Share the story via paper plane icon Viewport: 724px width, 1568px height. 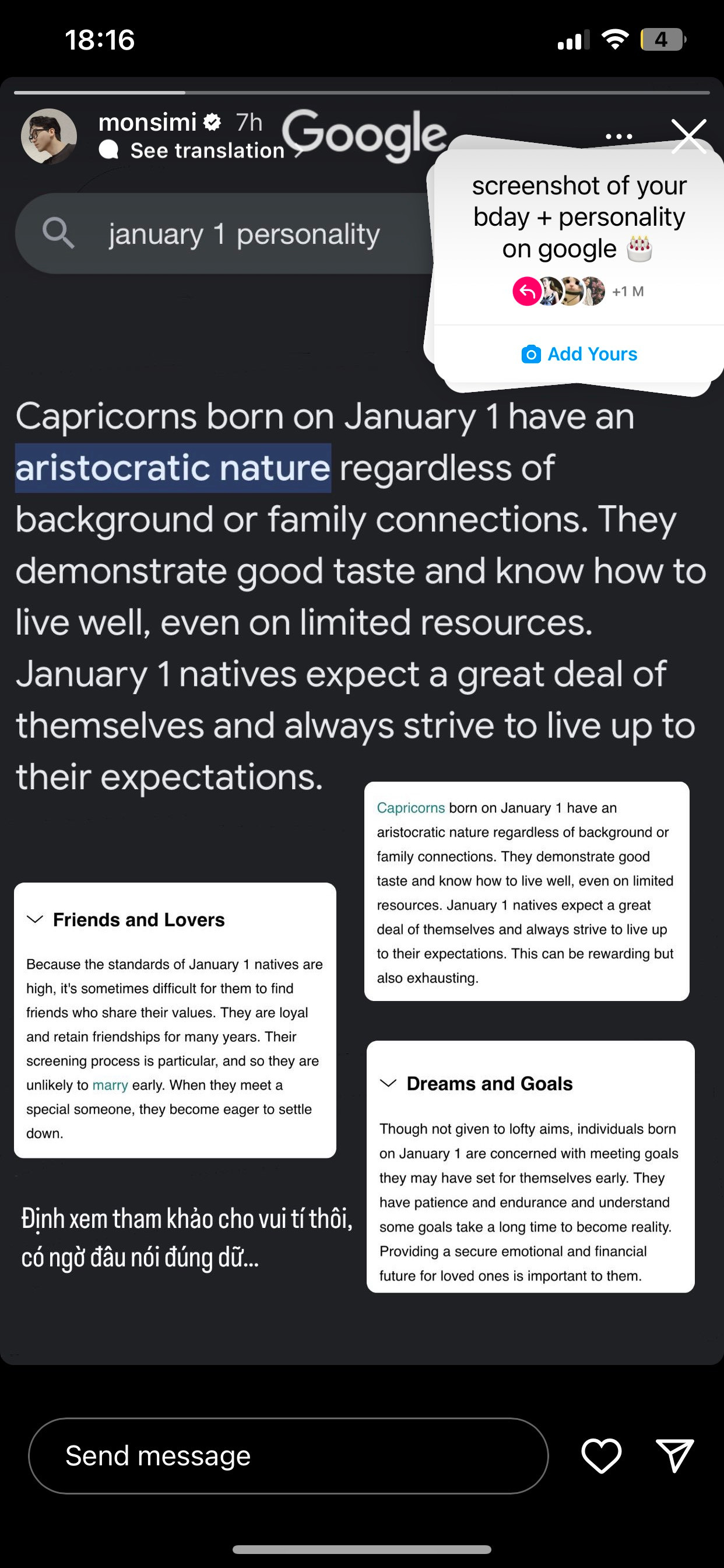pos(674,1455)
